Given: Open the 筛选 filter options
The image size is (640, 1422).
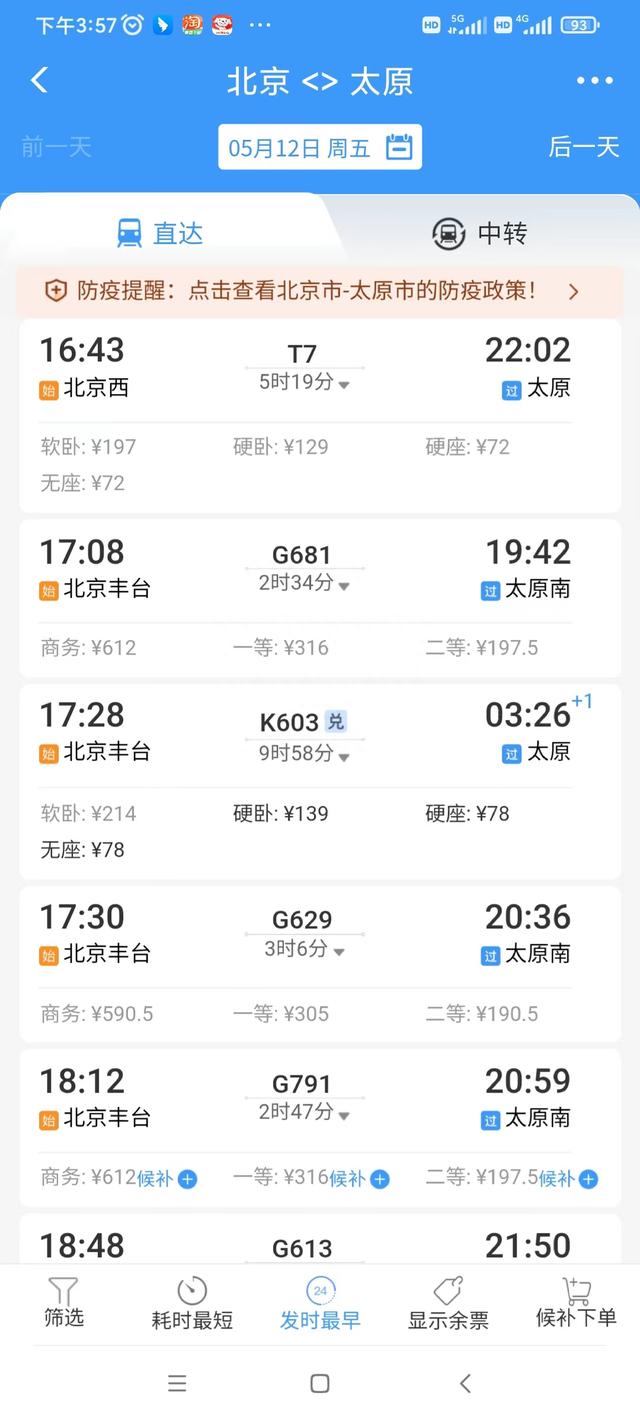Looking at the screenshot, I should [63, 1303].
